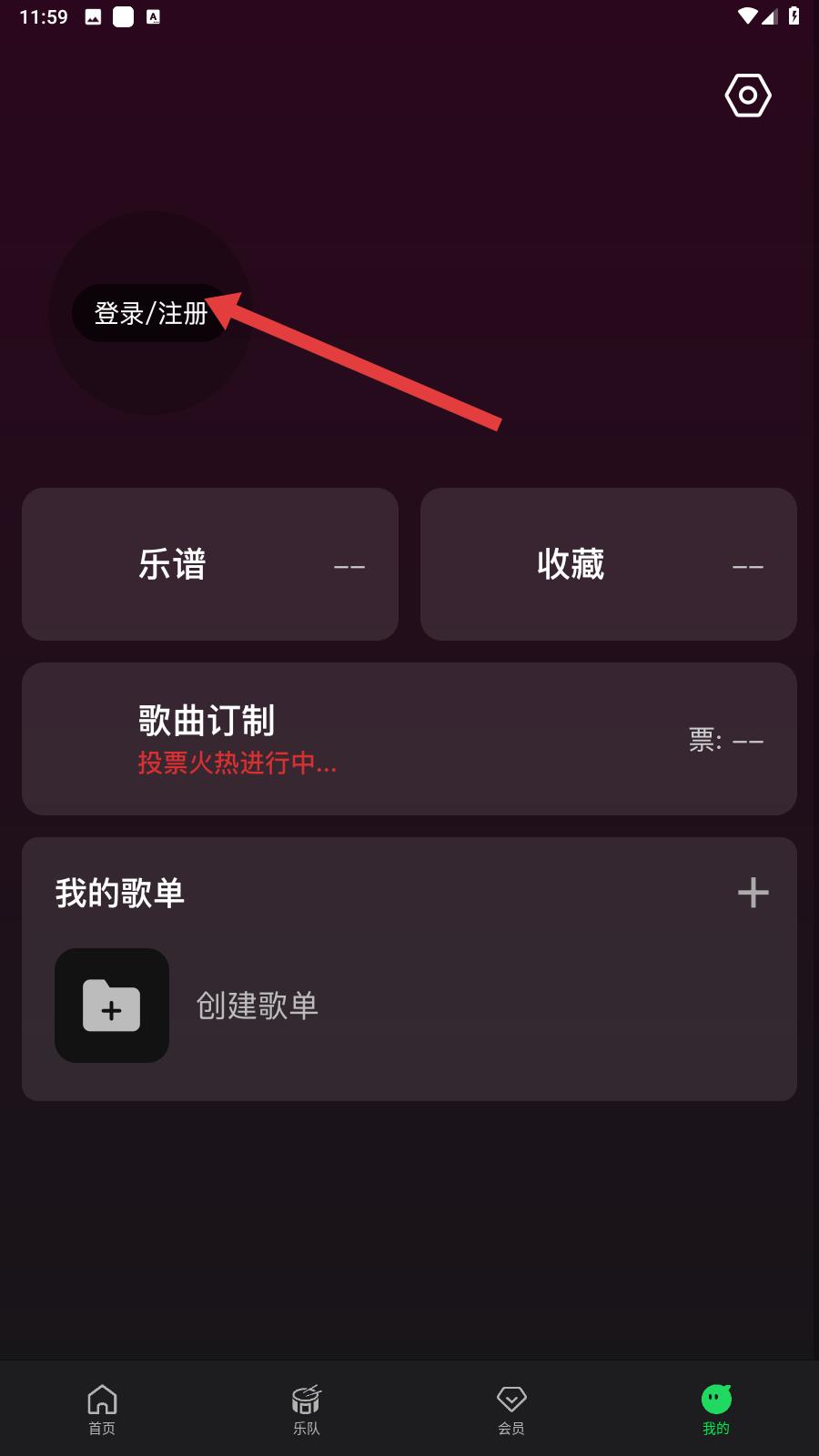The width and height of the screenshot is (819, 1456).
Task: Open the 歌曲订制 voting card
Action: click(x=409, y=739)
